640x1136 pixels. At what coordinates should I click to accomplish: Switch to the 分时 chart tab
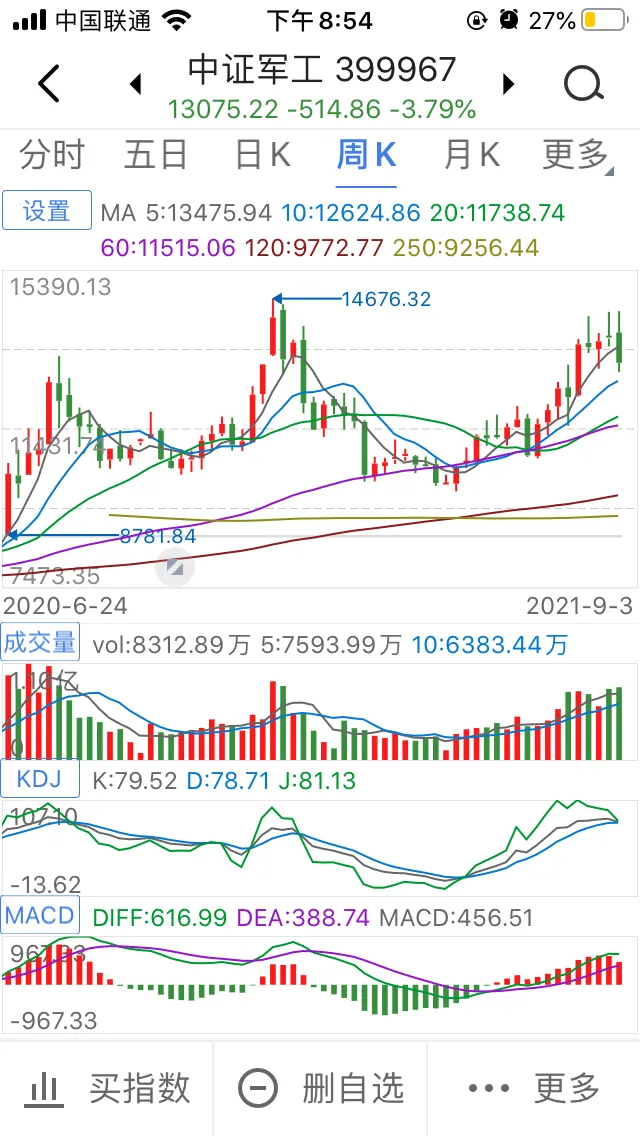[53, 155]
